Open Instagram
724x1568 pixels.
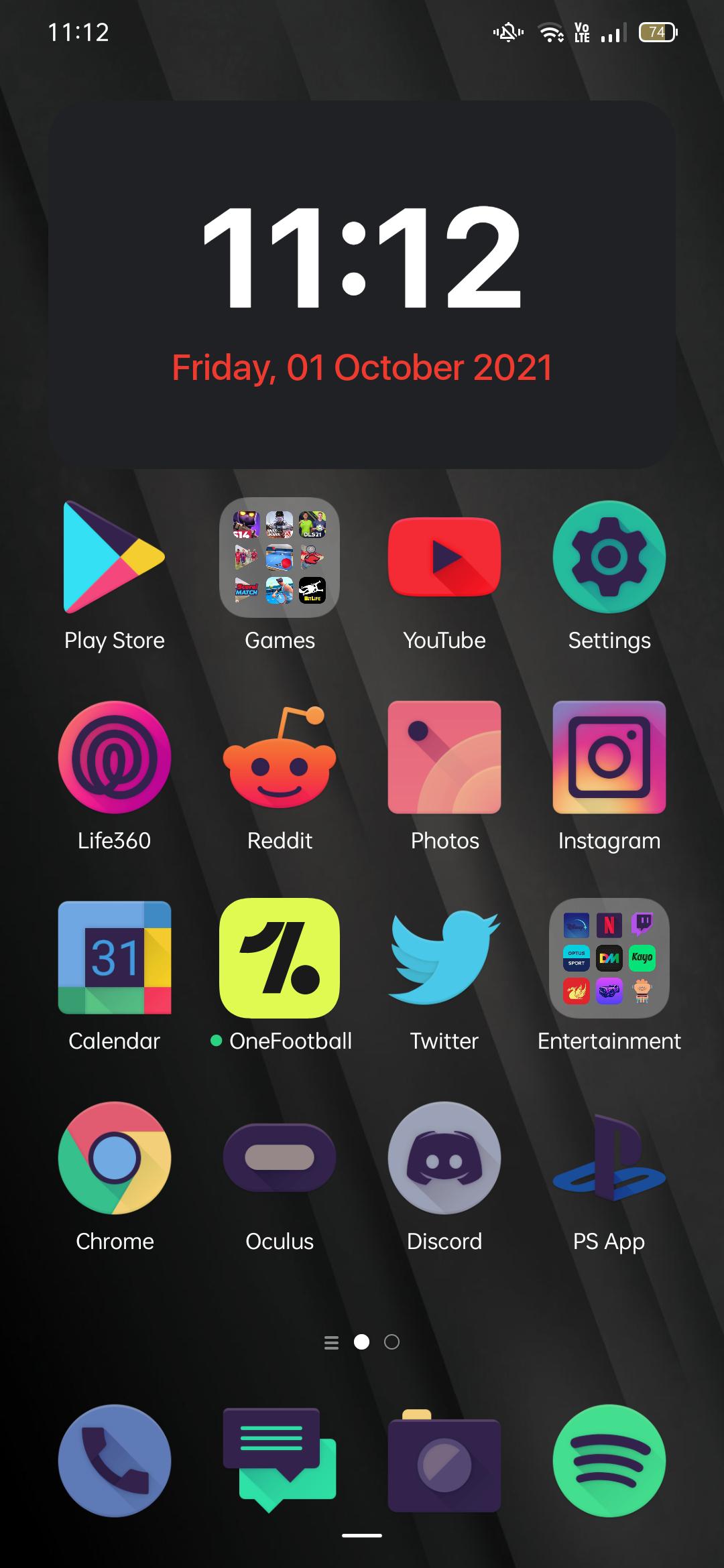(x=609, y=757)
